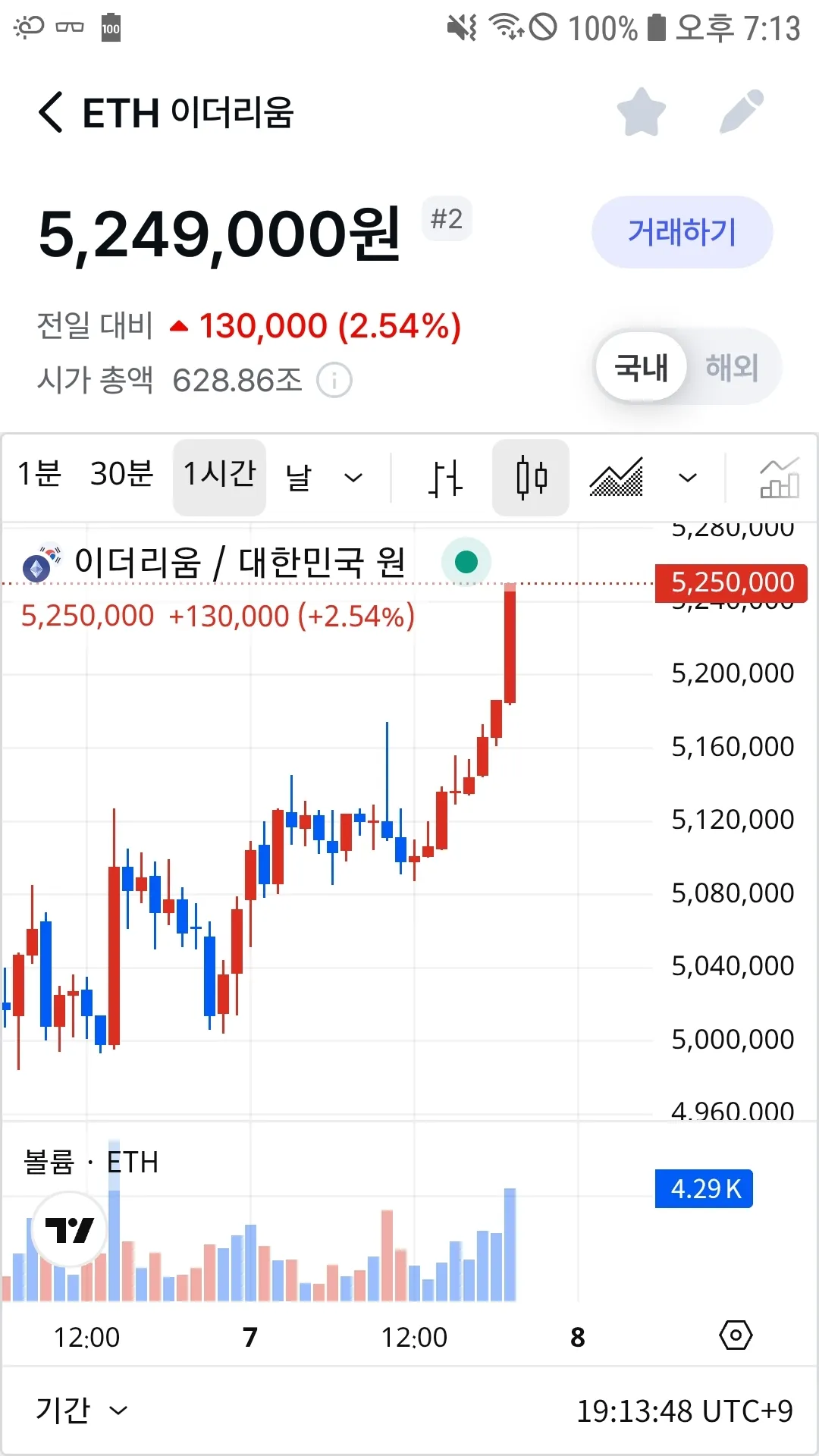Open indicators chart icon

(779, 478)
